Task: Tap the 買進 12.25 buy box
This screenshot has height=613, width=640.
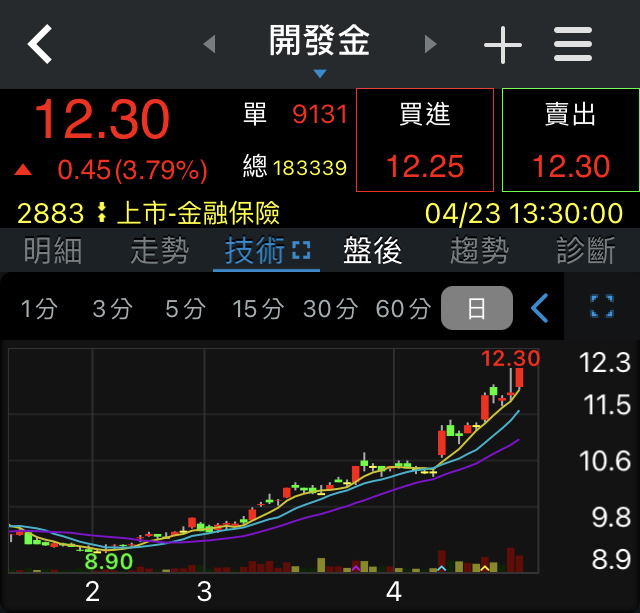Action: coord(425,140)
